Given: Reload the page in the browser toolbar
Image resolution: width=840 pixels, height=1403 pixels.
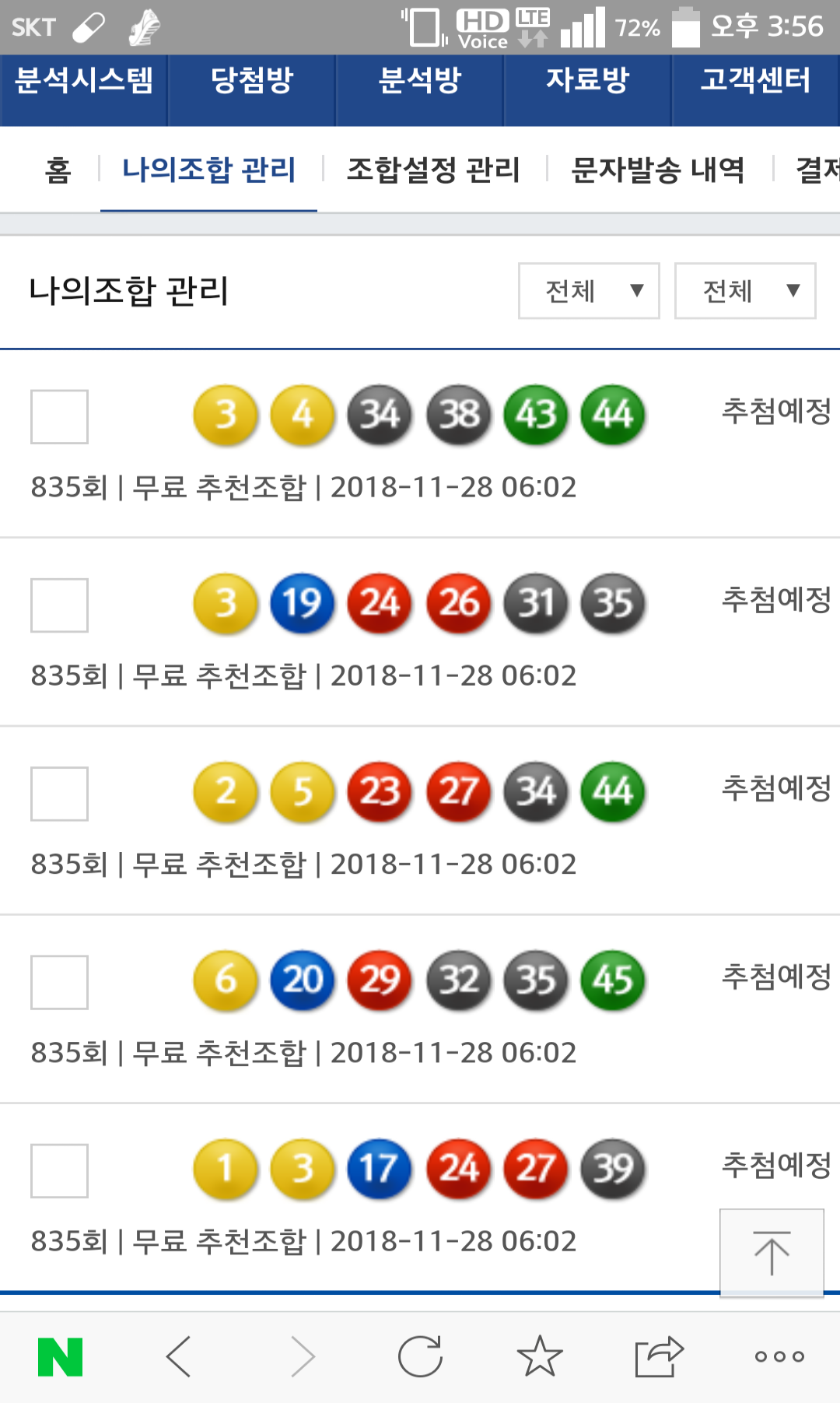Looking at the screenshot, I should 420,1356.
